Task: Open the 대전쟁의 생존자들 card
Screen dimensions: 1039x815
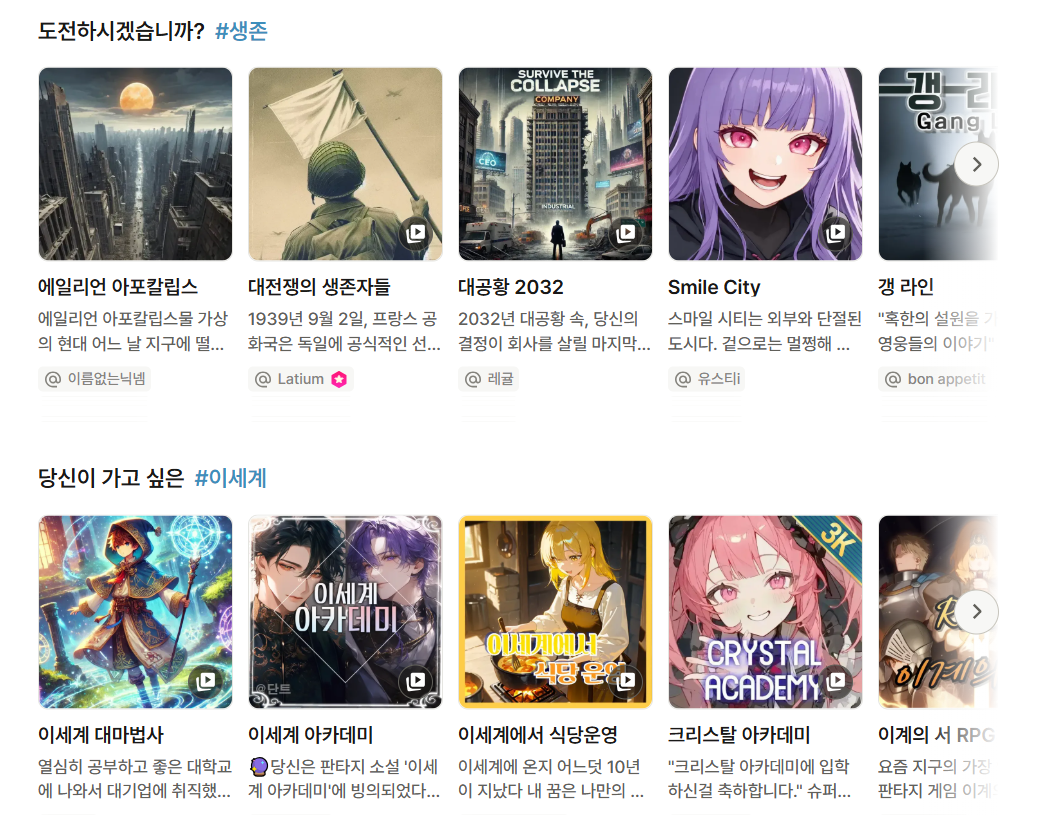Action: pos(345,164)
